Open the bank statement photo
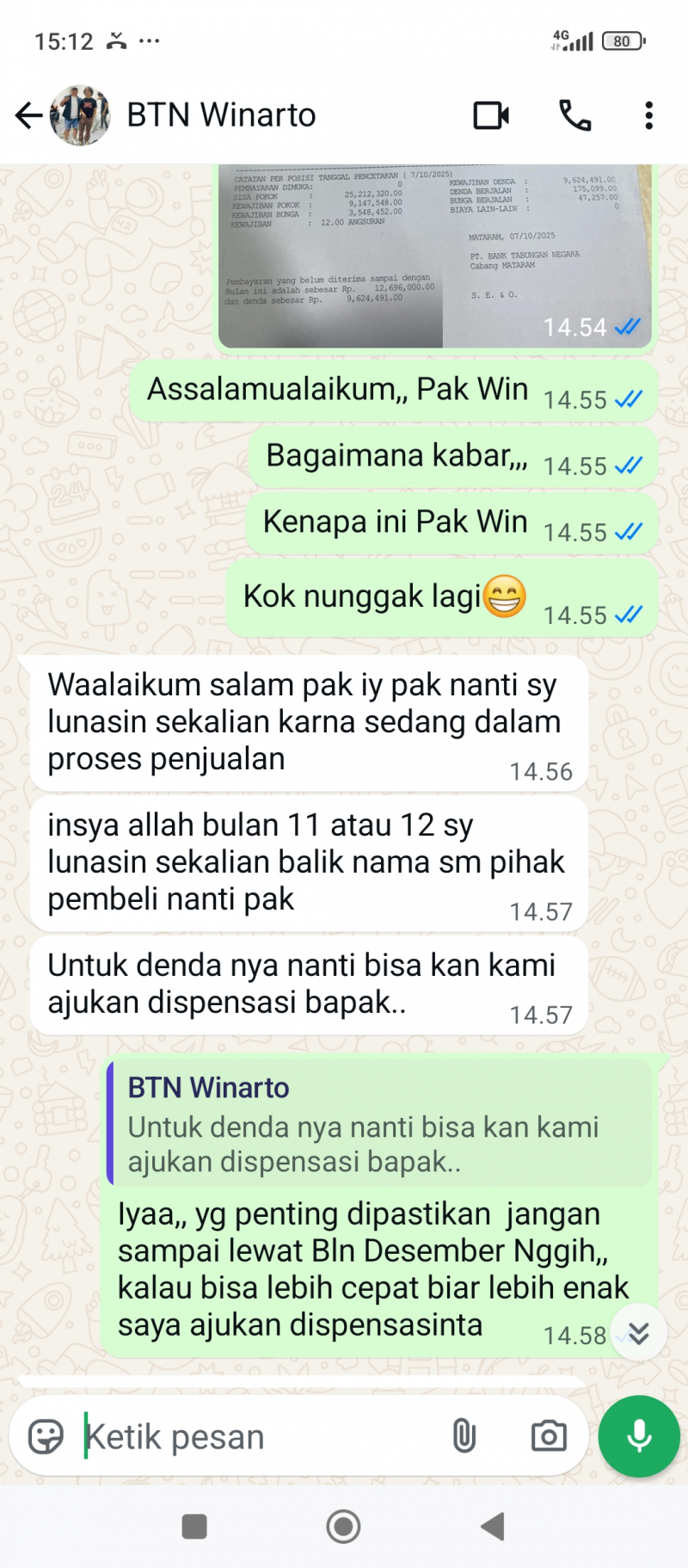This screenshot has width=688, height=1568. (434, 256)
